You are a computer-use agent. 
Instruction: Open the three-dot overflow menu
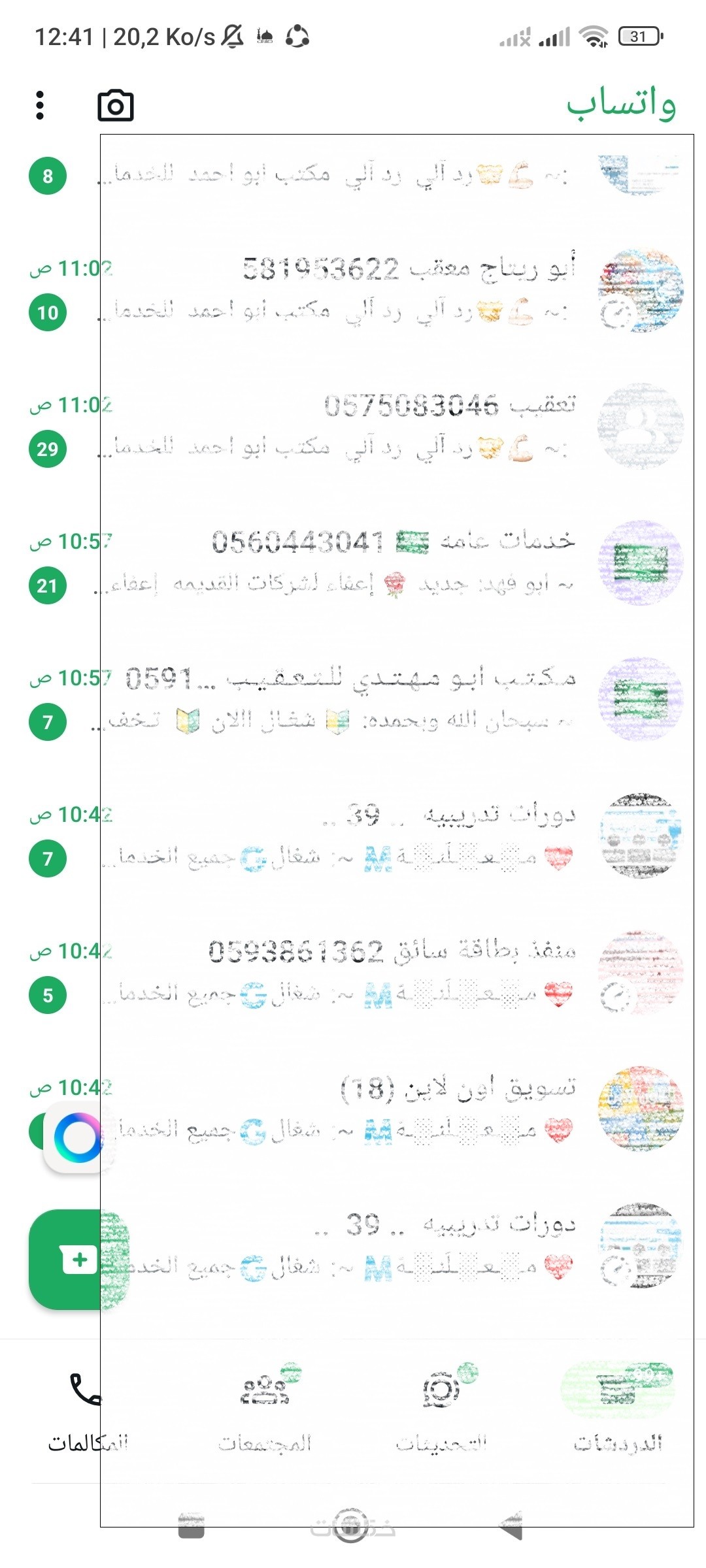40,105
